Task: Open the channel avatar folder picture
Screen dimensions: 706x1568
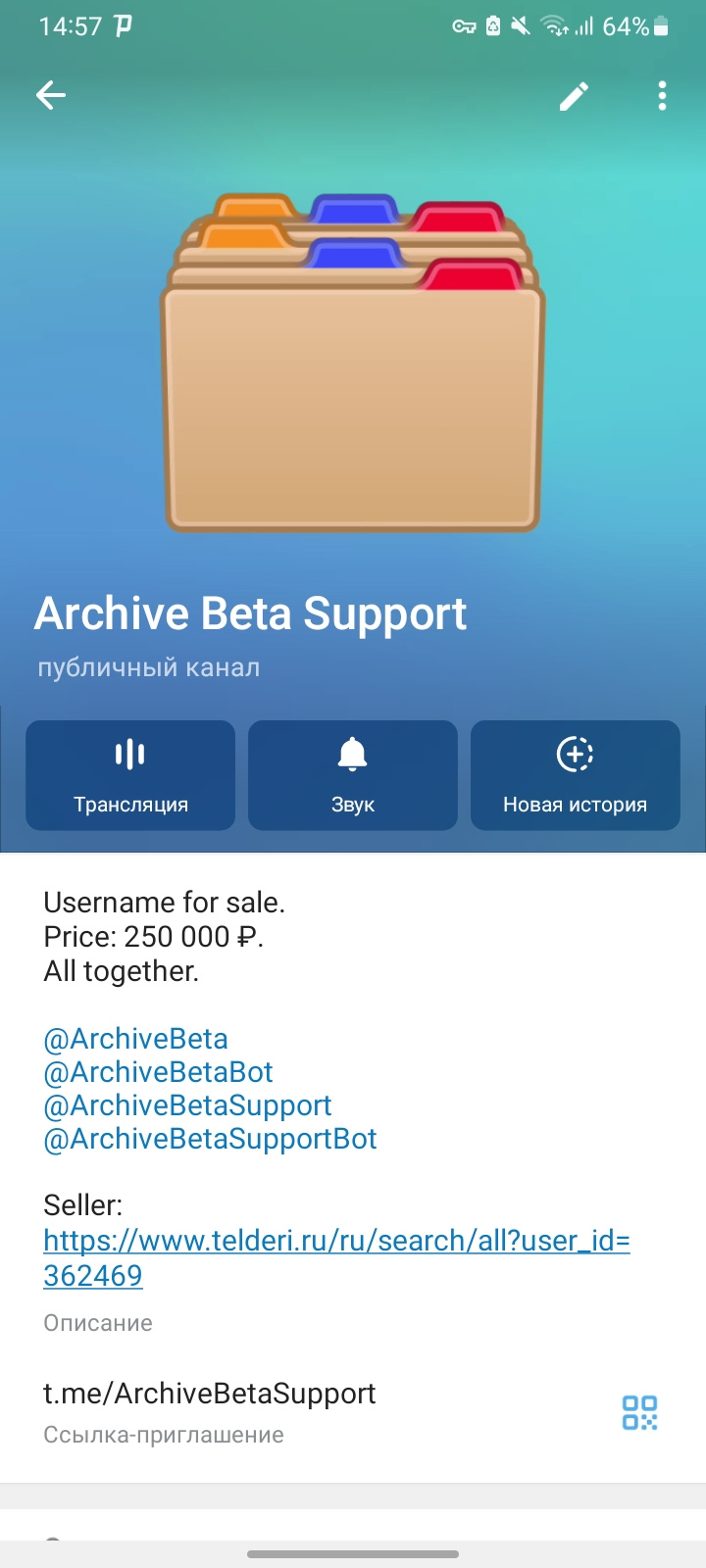Action: point(353,364)
